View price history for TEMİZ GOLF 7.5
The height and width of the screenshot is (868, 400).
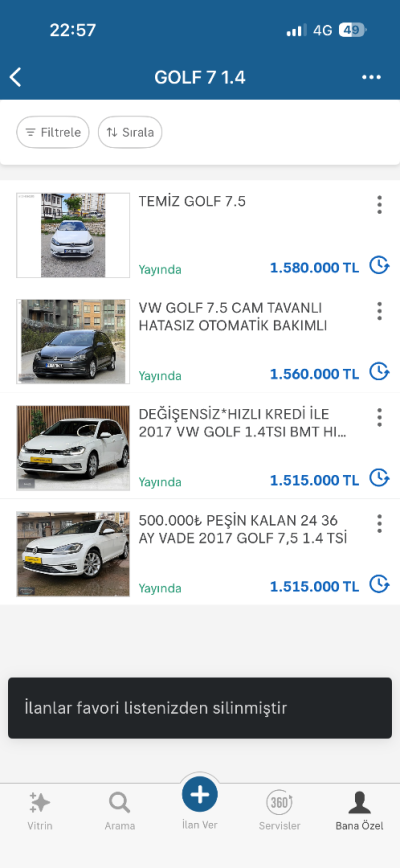[x=379, y=266]
